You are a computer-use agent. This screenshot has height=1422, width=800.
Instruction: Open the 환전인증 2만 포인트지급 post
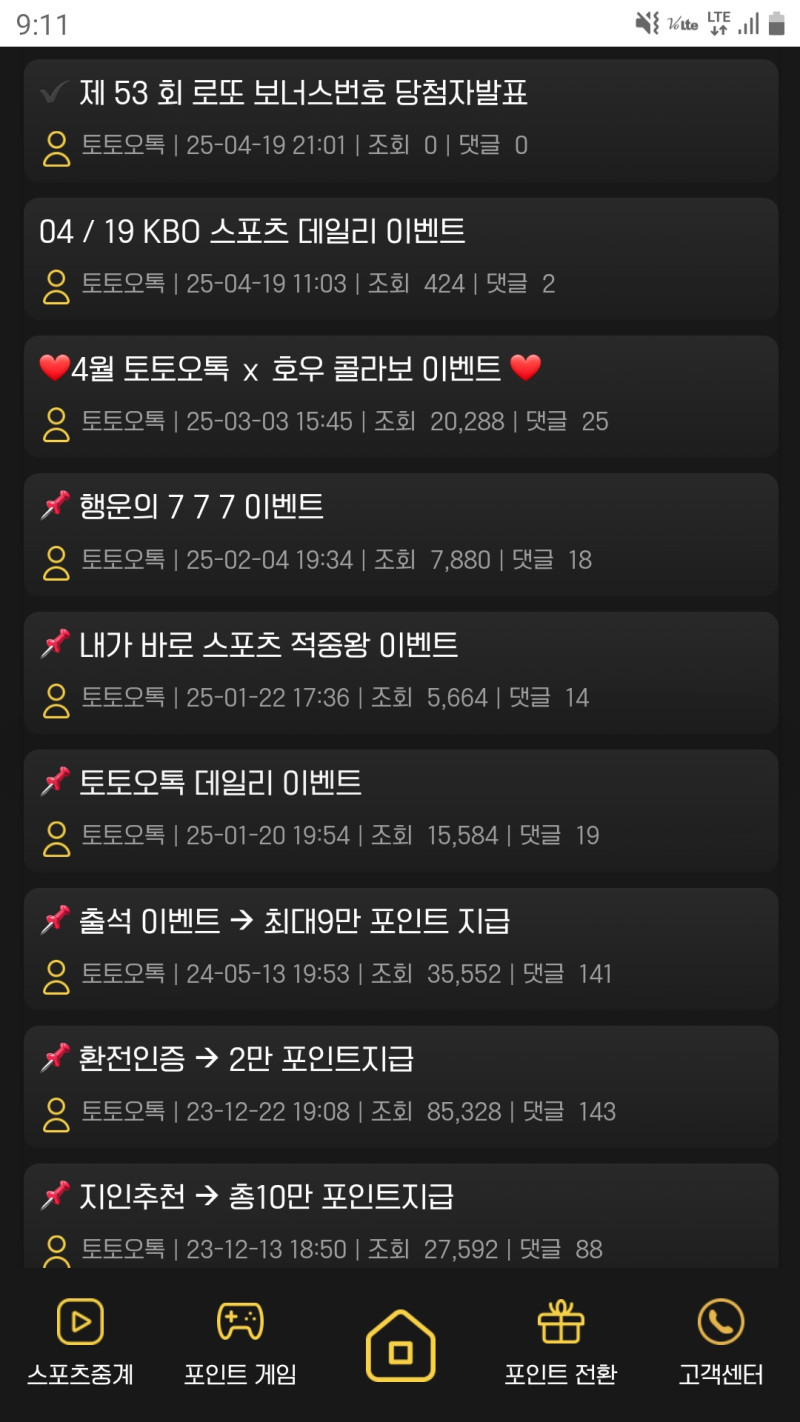click(x=246, y=1059)
